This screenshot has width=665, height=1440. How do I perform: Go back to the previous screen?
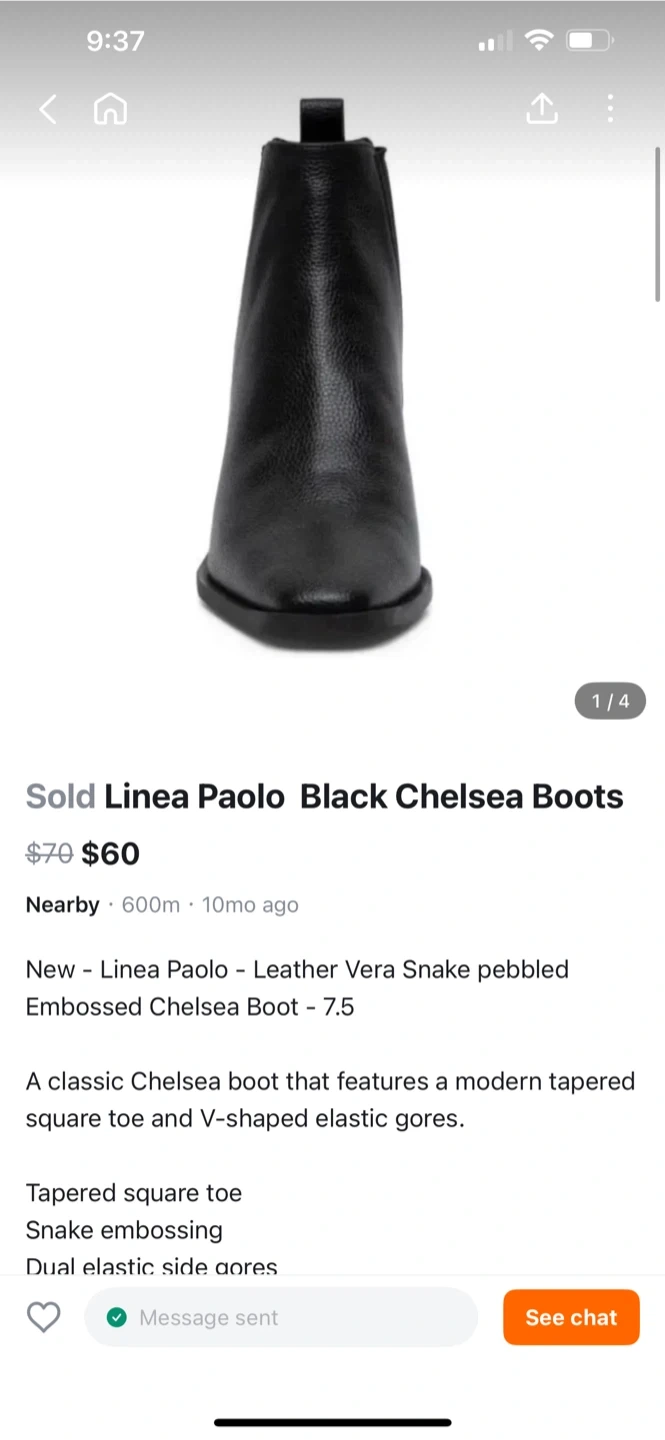(47, 109)
